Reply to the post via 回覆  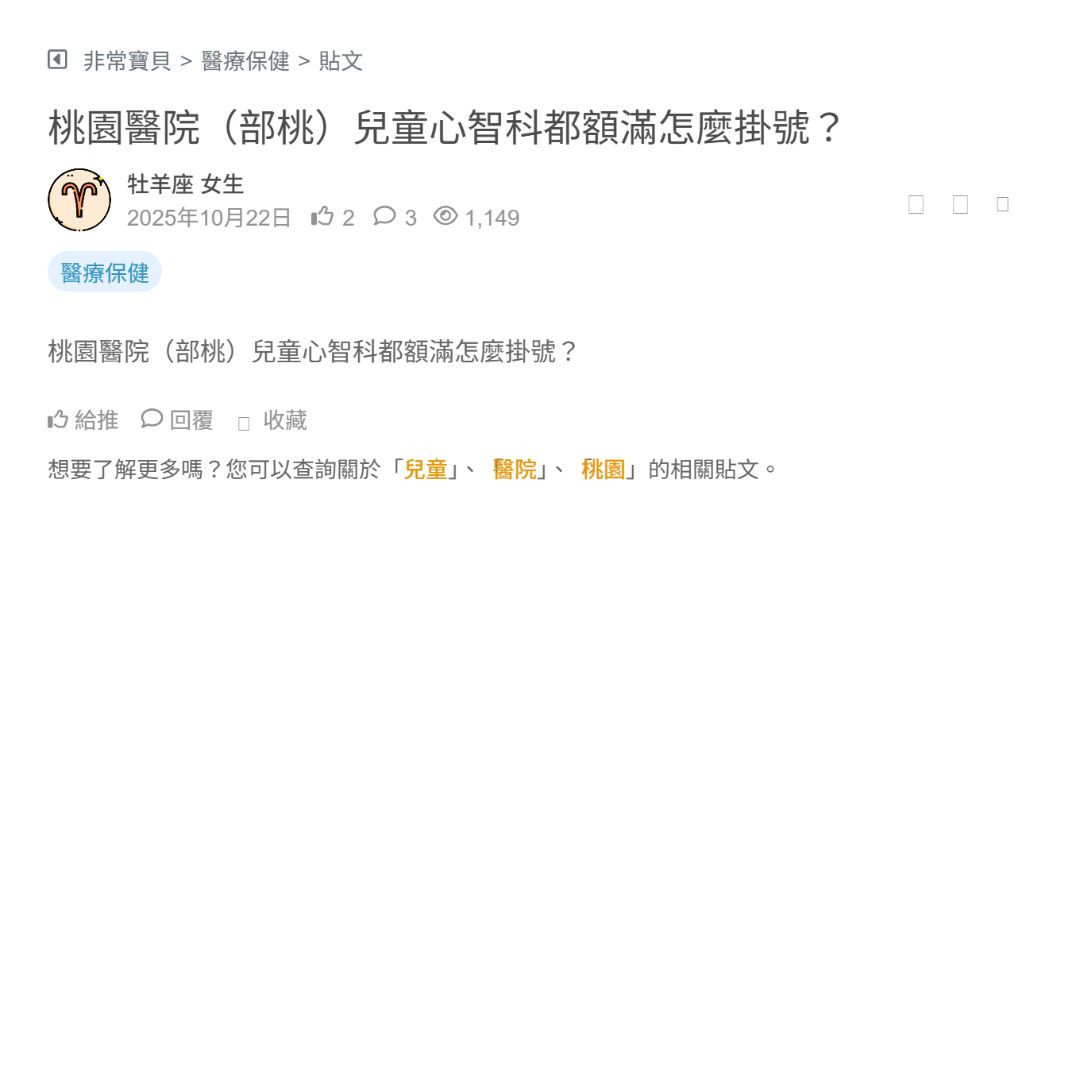tap(178, 420)
